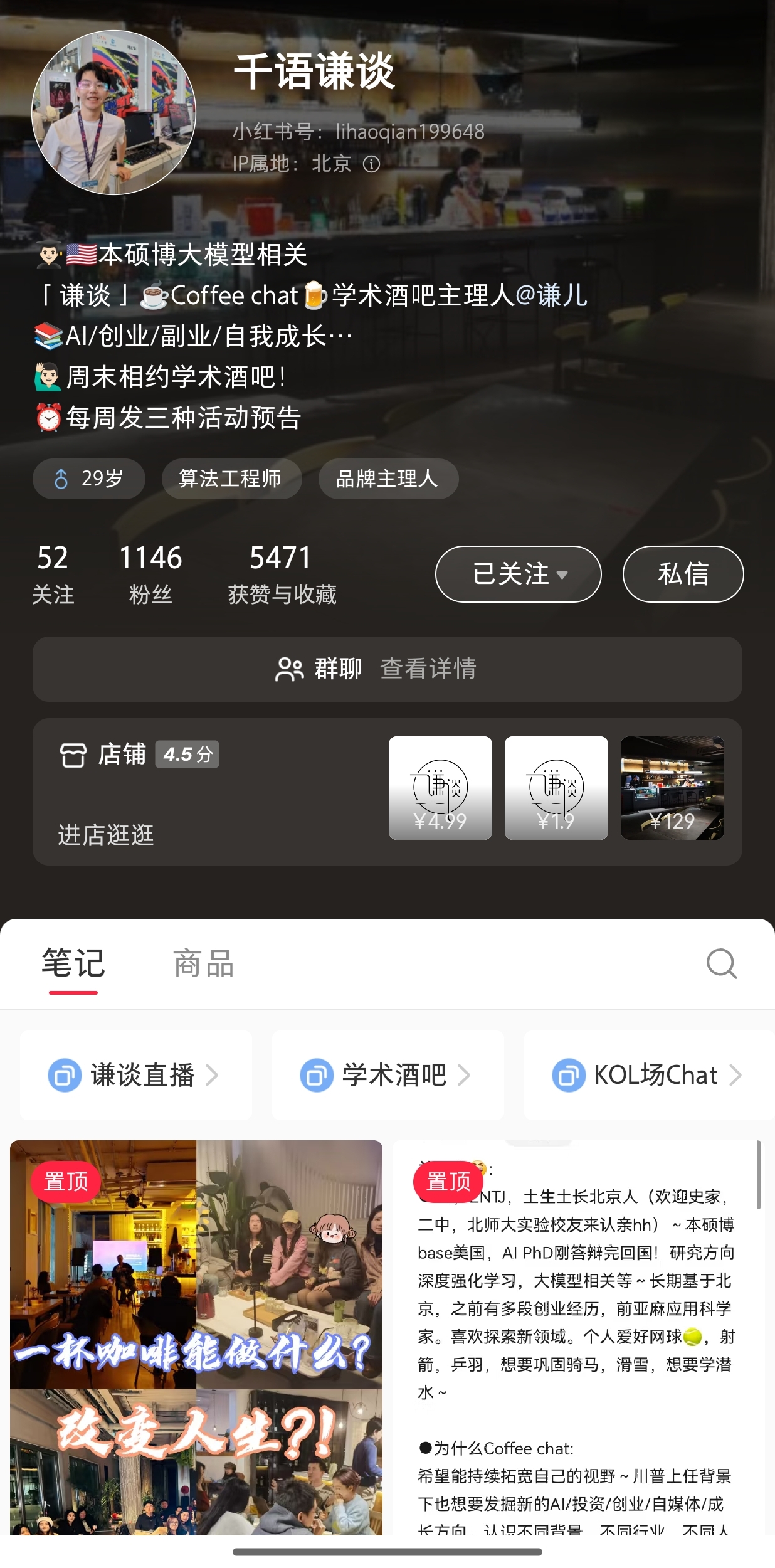The height and width of the screenshot is (1568, 775).
Task: Open the ¥1.9 shop product
Action: coord(556,788)
